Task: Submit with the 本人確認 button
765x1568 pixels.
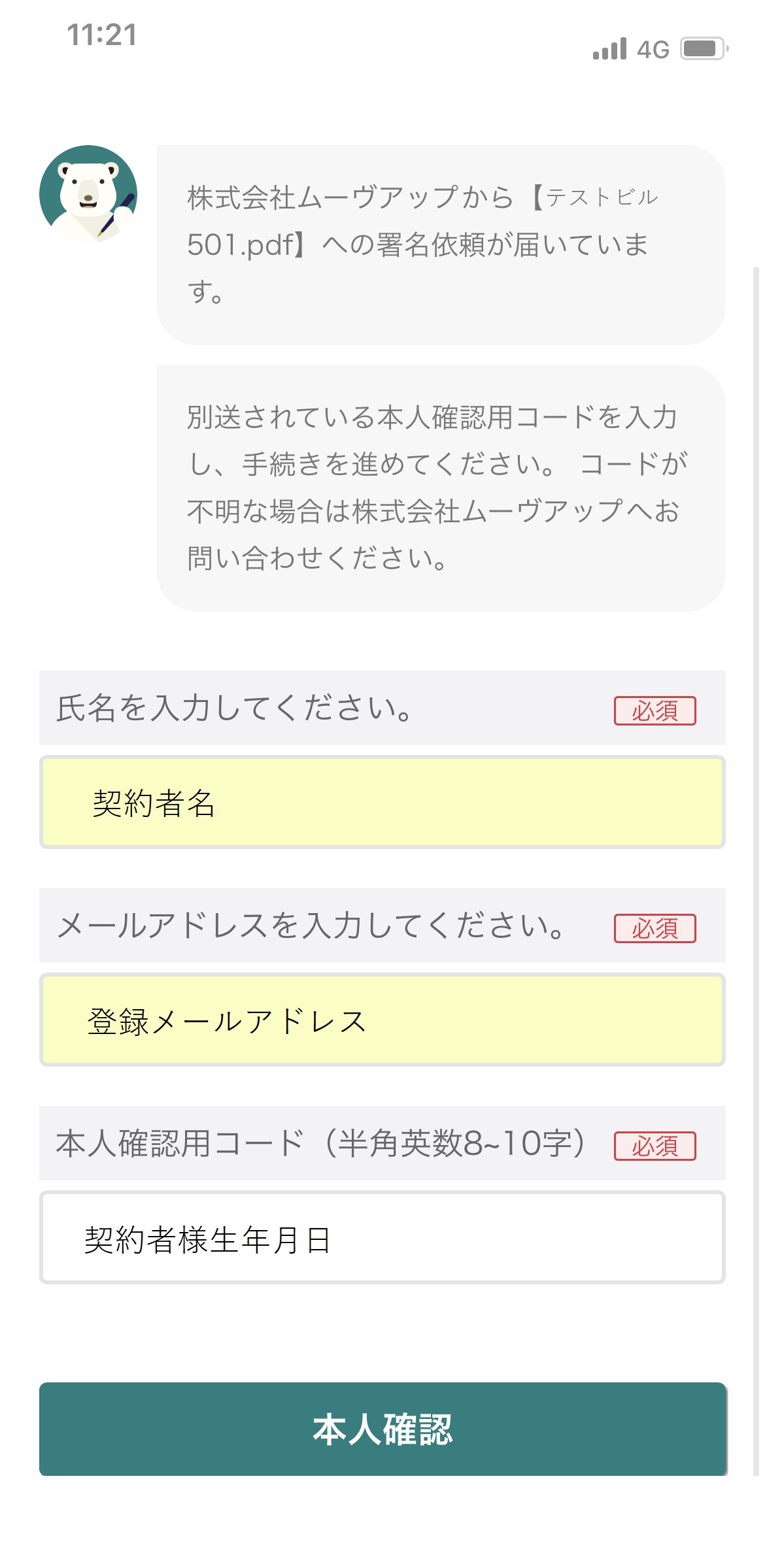Action: (382, 1429)
